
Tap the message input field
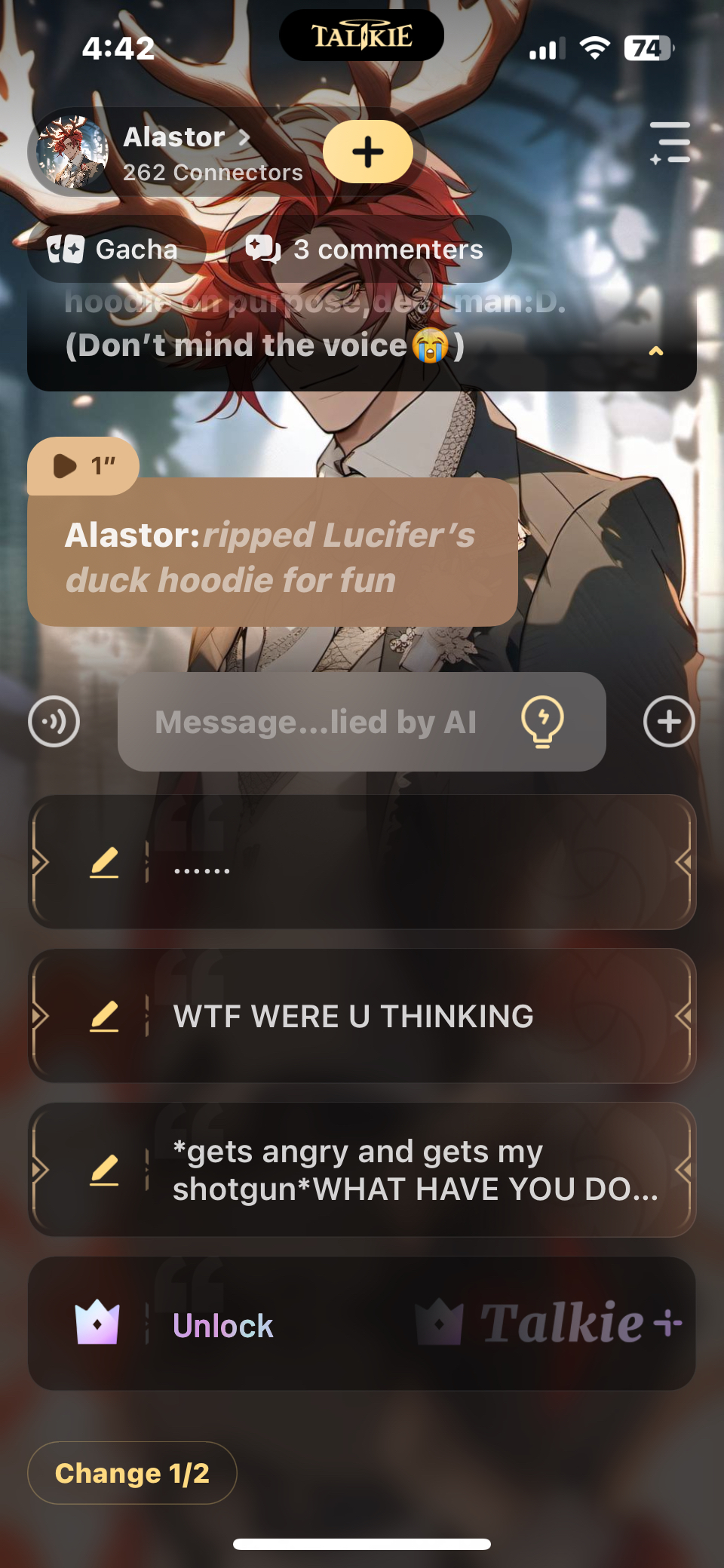(x=317, y=722)
